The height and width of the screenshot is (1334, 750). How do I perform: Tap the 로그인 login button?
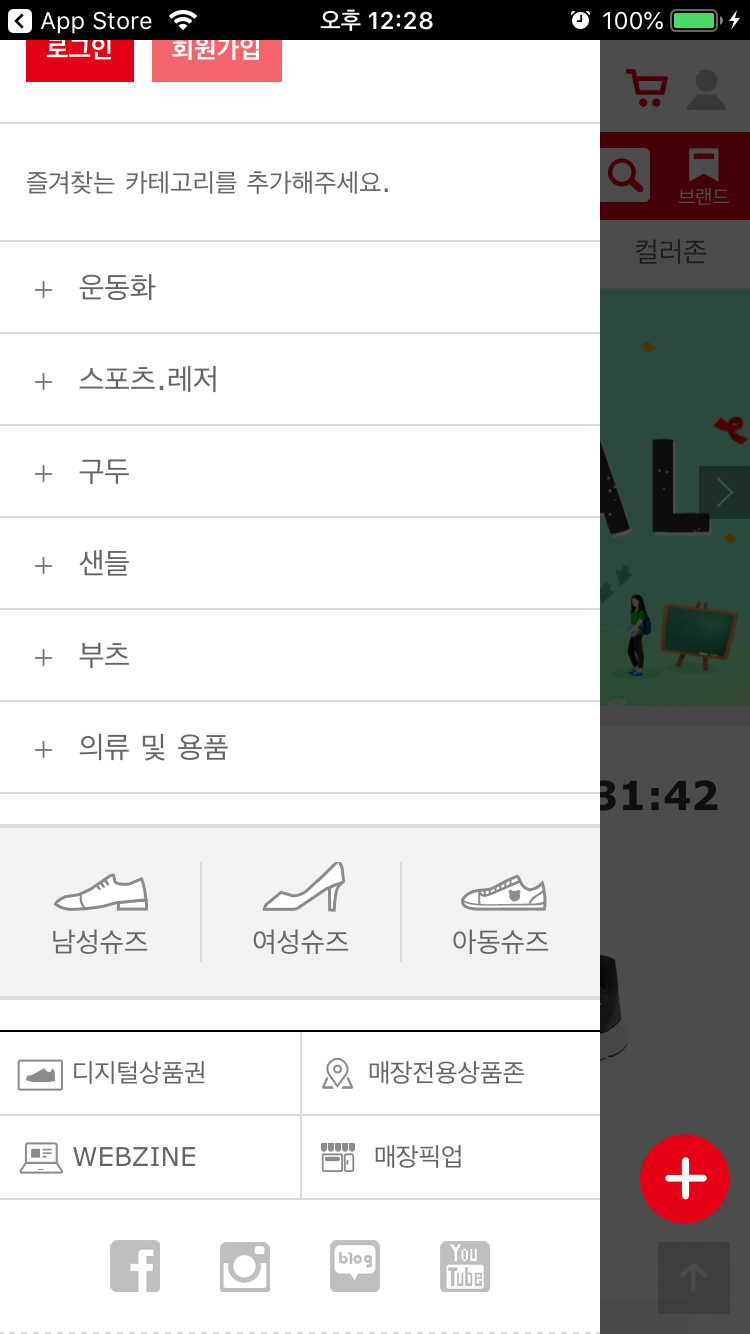(x=80, y=58)
